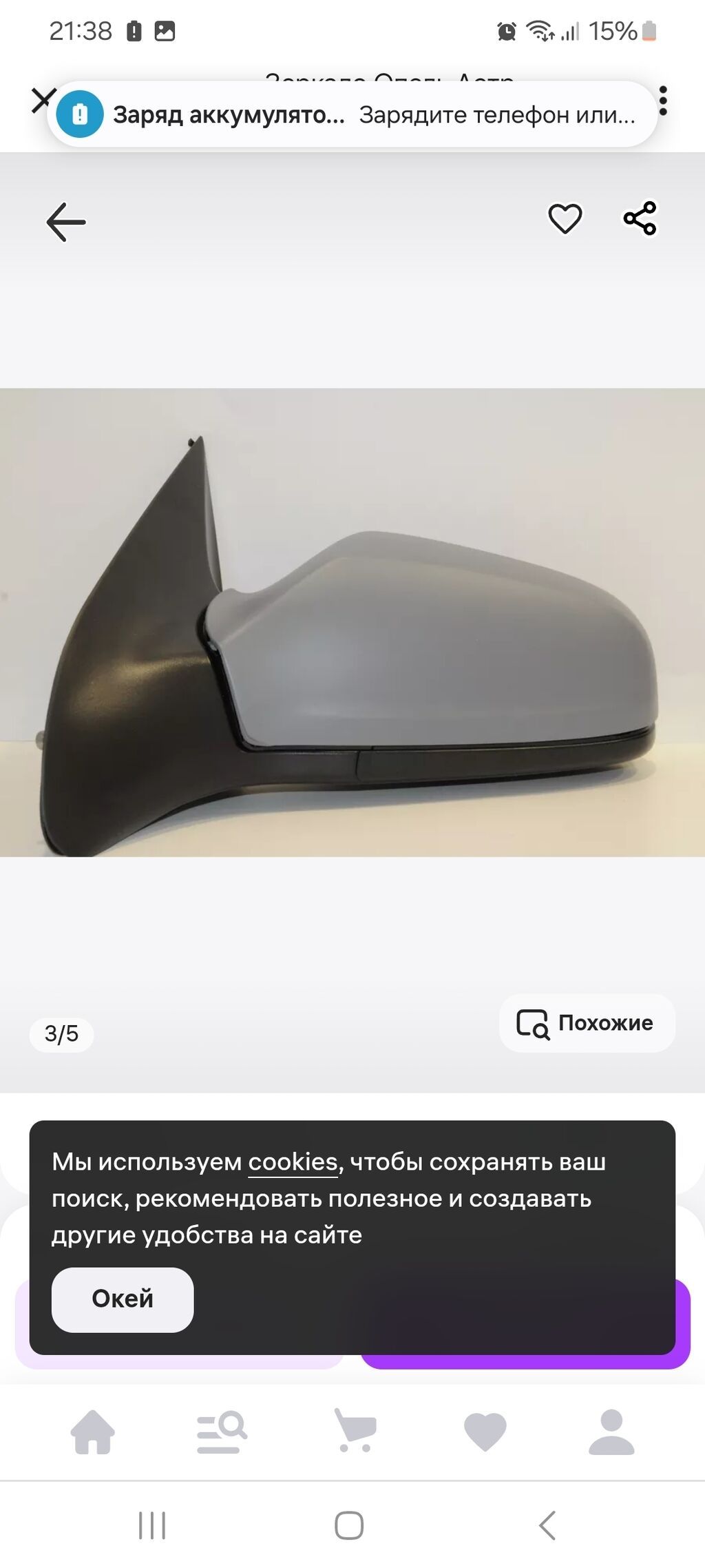Screen dimensions: 705x1568
Task: Share this product listing
Action: tap(640, 219)
